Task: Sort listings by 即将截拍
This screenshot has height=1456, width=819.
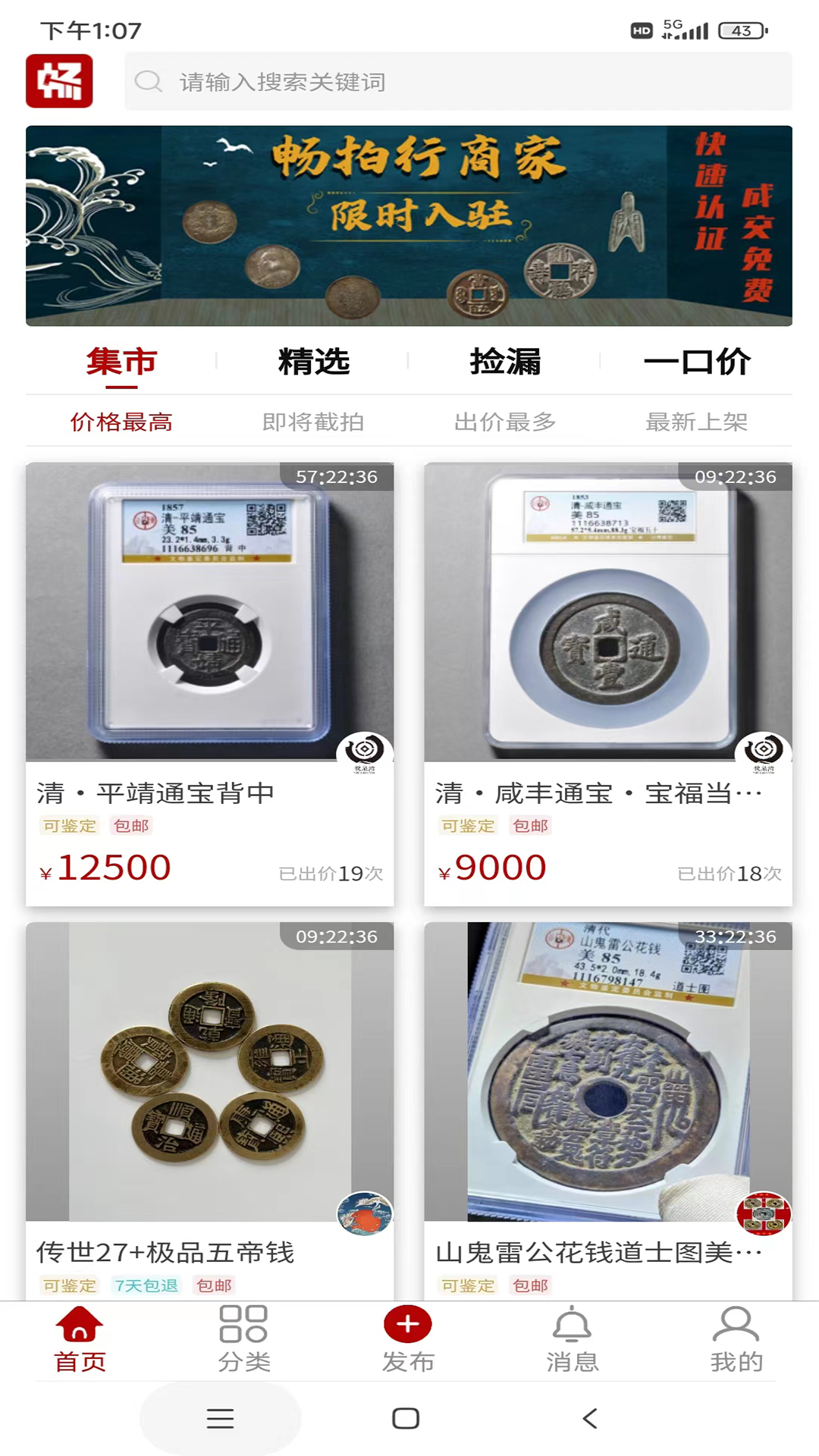Action: [313, 422]
